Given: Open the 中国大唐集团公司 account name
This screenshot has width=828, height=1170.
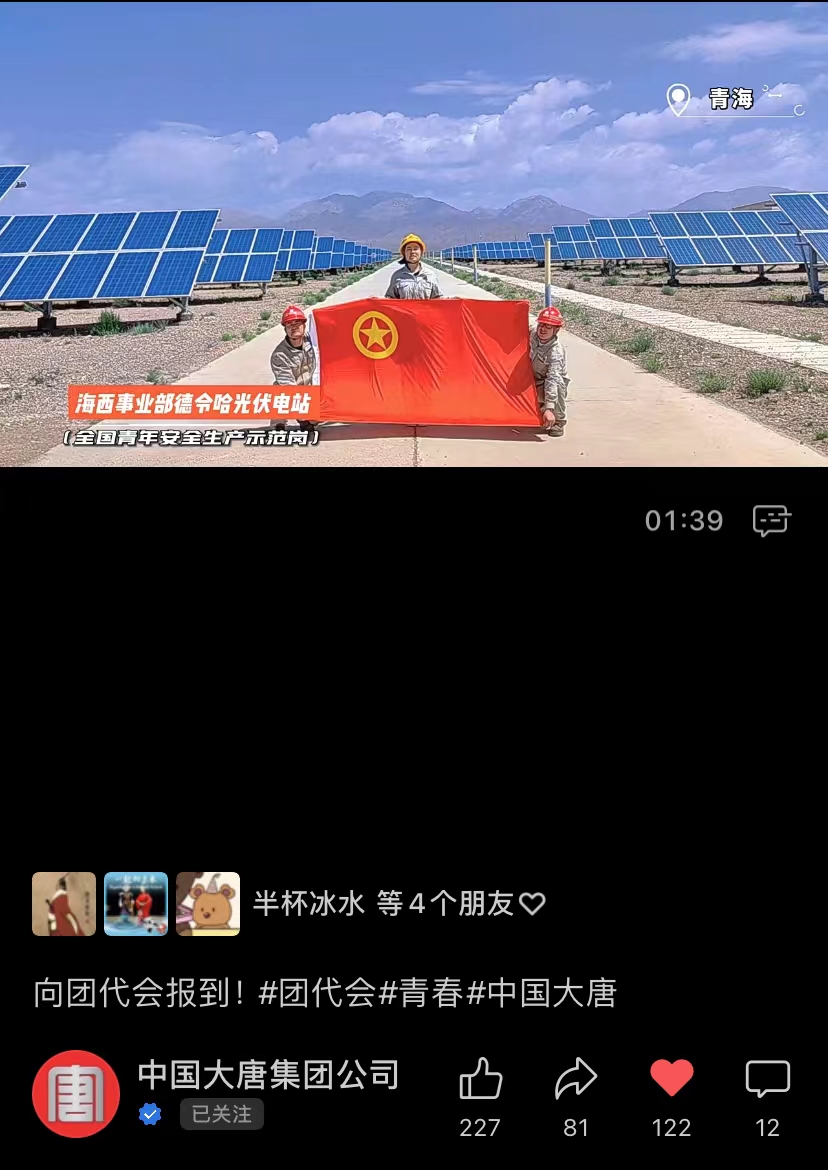Looking at the screenshot, I should pyautogui.click(x=268, y=1074).
